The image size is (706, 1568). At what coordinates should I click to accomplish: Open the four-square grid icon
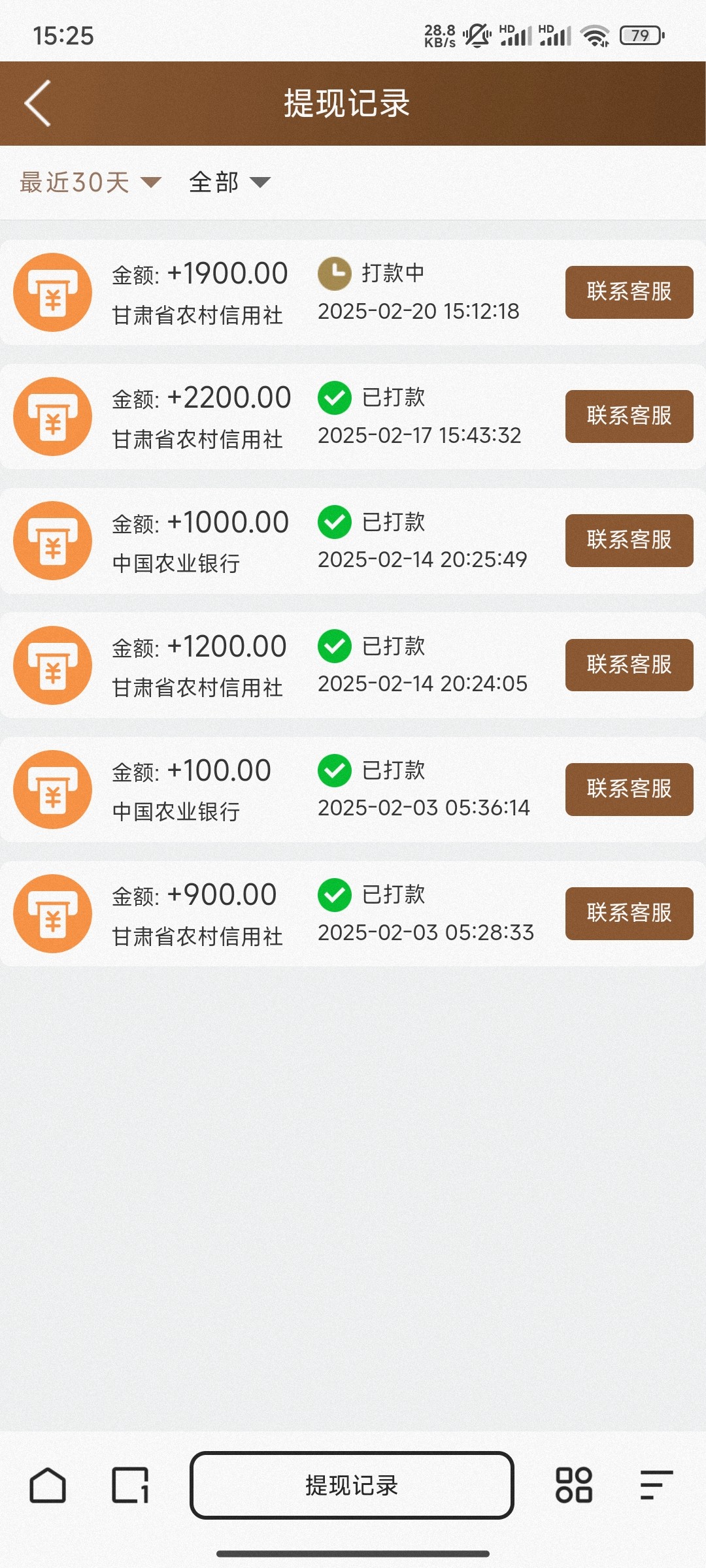[573, 1485]
